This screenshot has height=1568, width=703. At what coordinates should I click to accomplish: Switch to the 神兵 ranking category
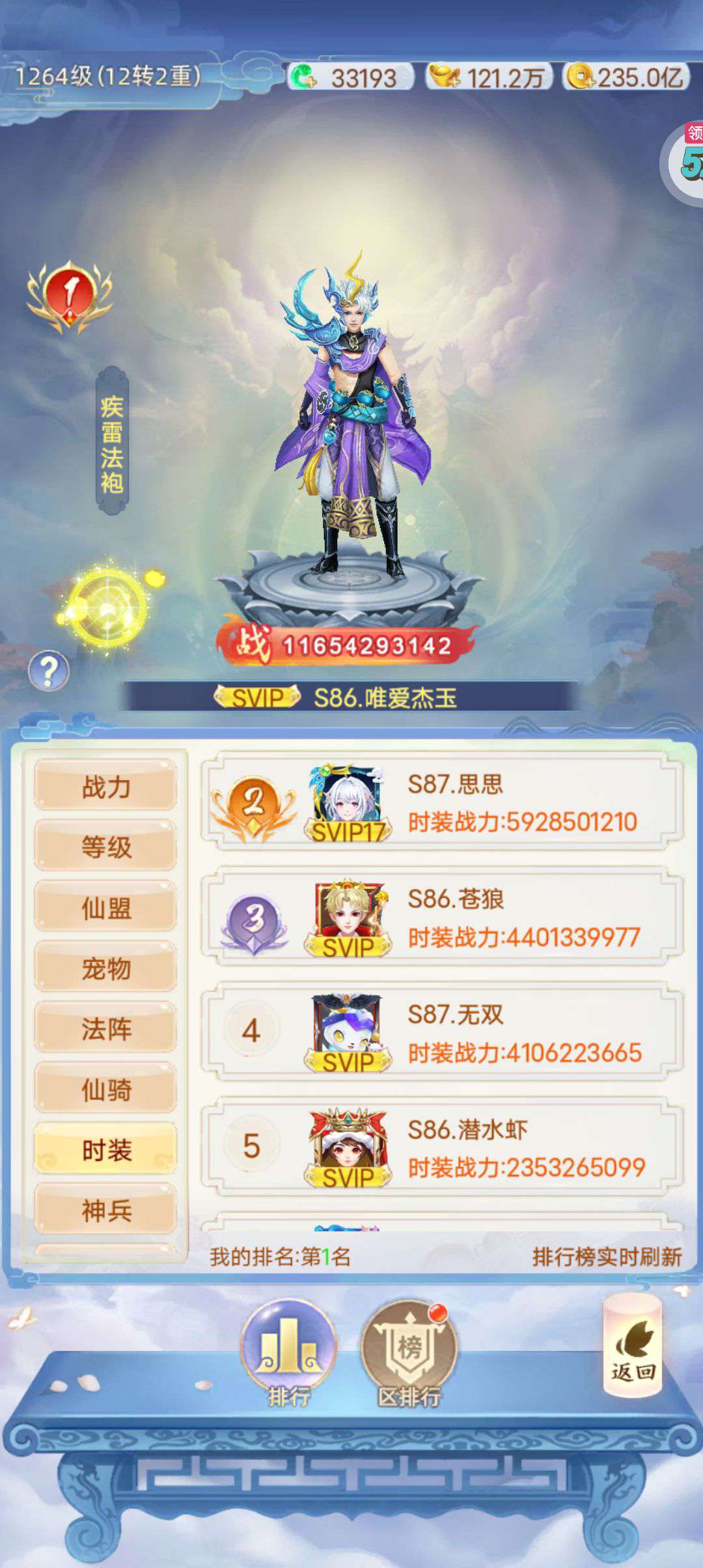(x=105, y=1210)
